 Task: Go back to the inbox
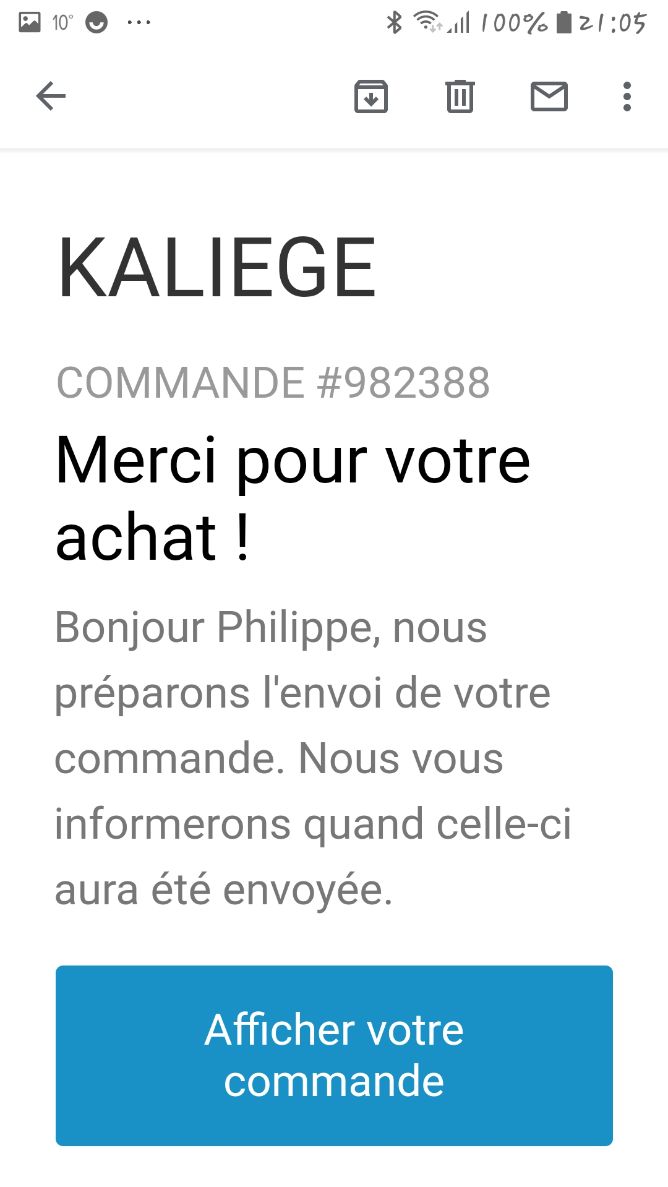pos(51,96)
